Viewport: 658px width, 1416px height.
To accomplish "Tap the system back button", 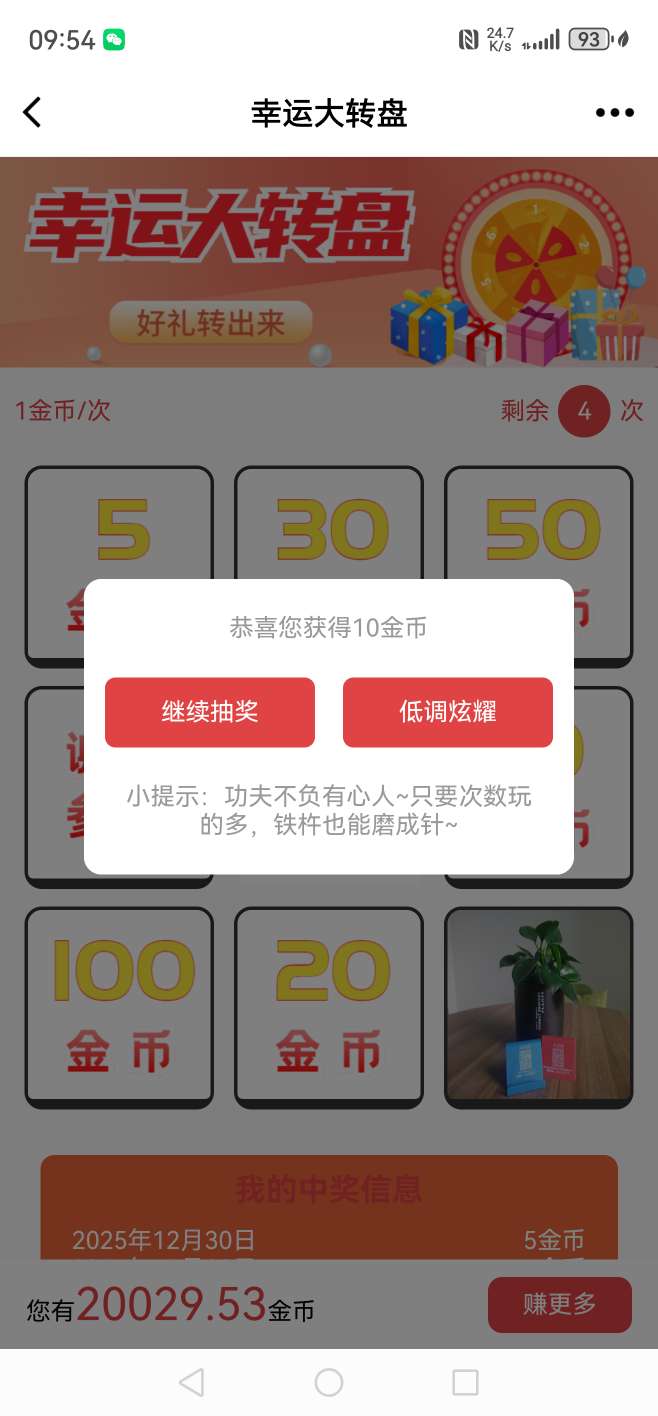I will click(191, 1382).
